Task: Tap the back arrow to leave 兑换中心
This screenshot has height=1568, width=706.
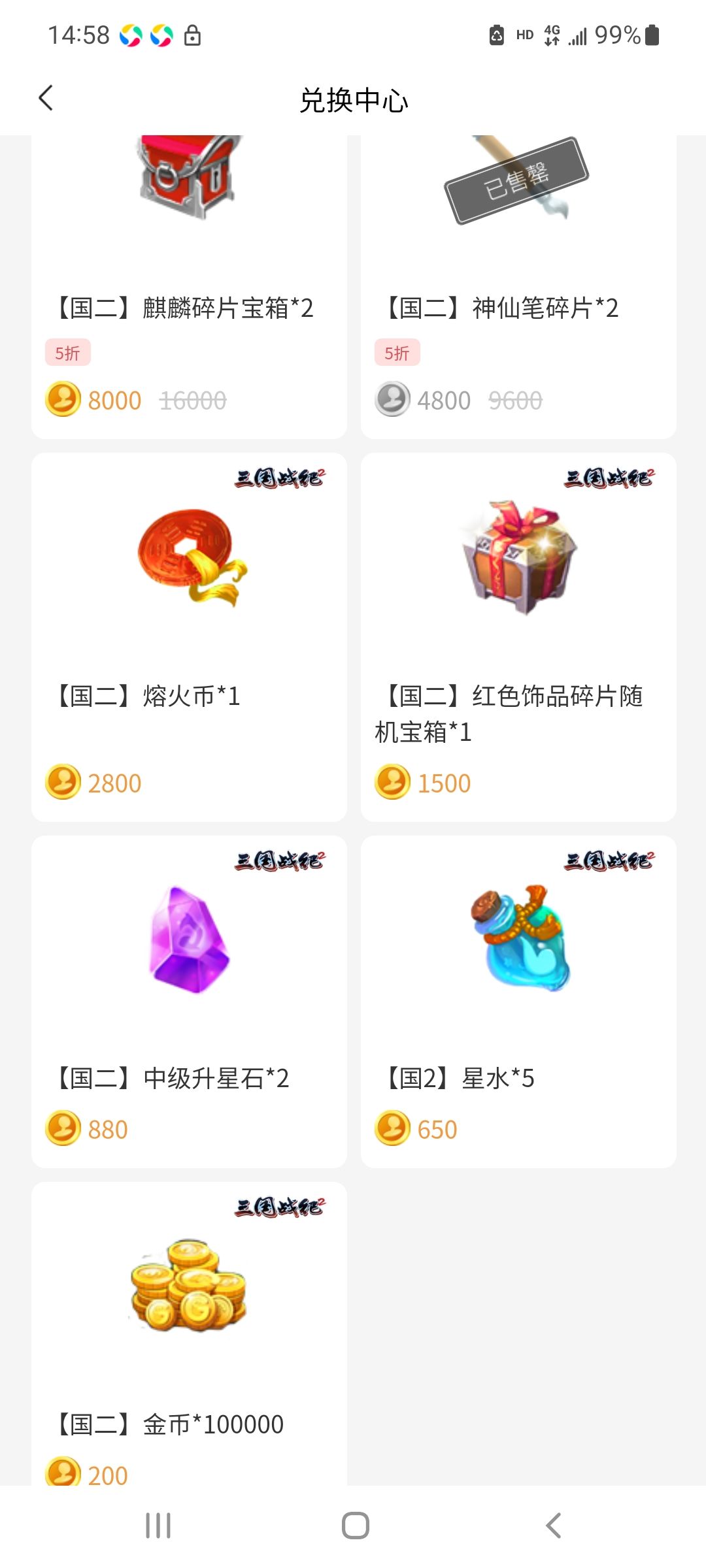Action: tap(46, 98)
